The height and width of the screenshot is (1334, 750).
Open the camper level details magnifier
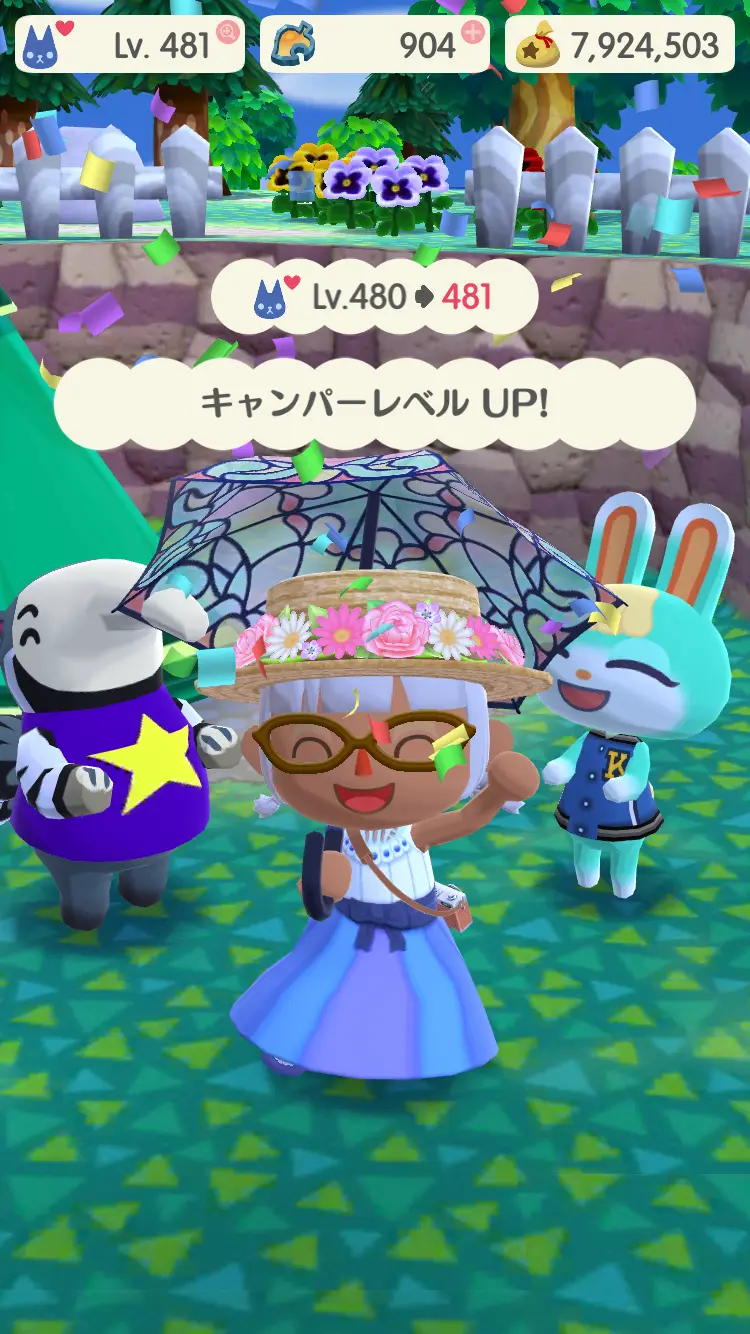(229, 33)
